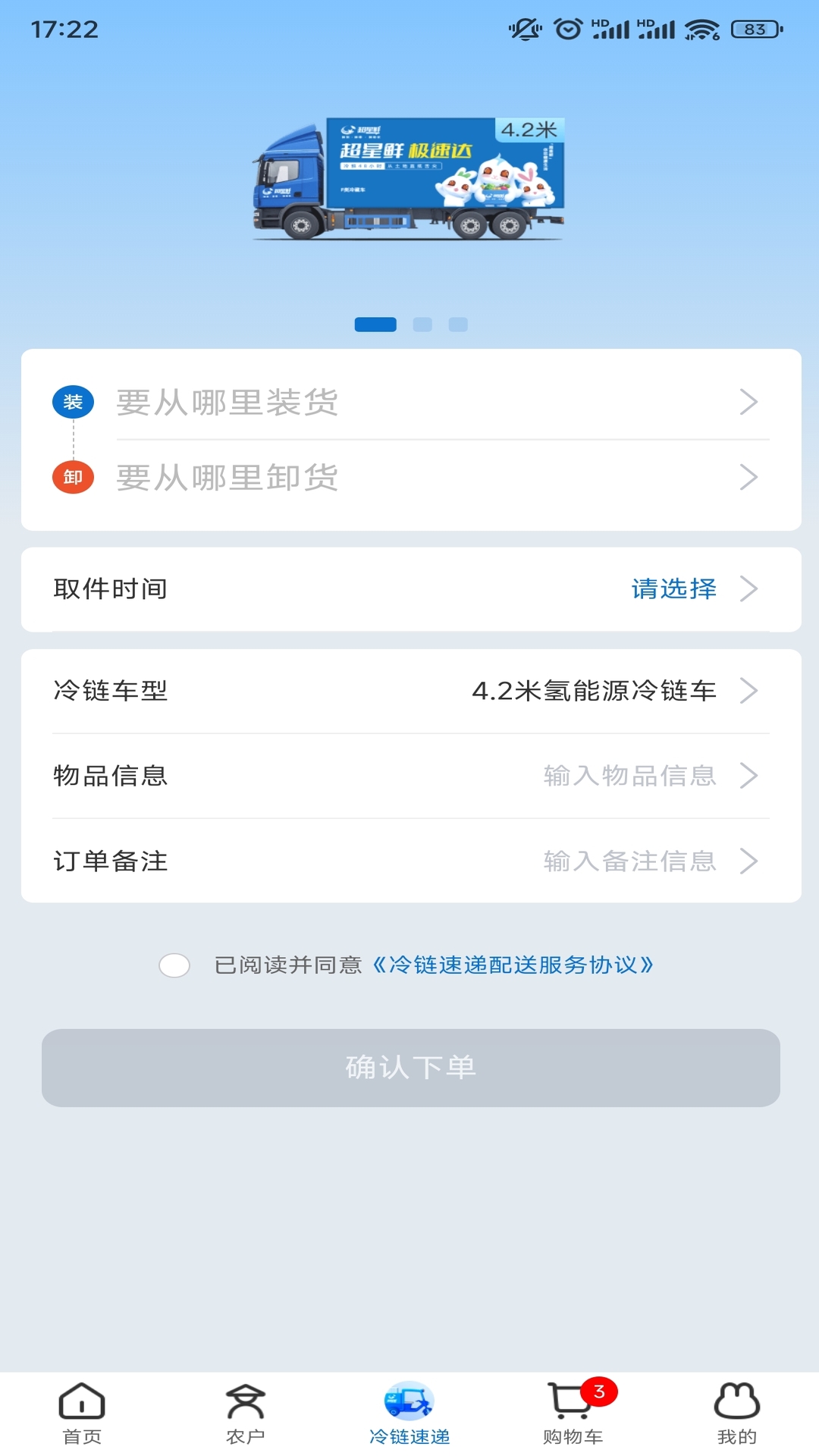819x1456 pixels.
Task: Expand the 订单备注 remarks row chevron
Action: pyautogui.click(x=751, y=861)
